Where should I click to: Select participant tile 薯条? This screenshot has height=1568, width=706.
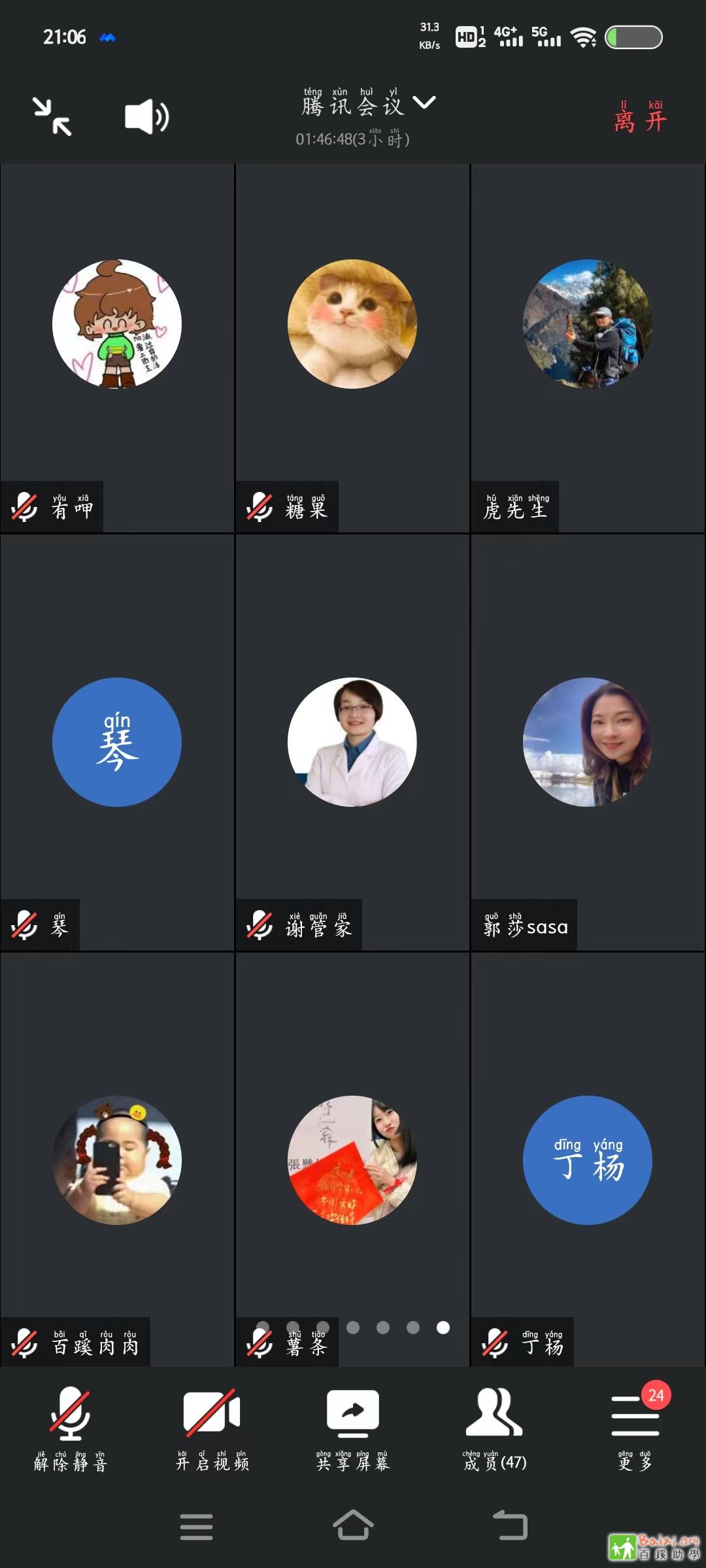tap(352, 1160)
